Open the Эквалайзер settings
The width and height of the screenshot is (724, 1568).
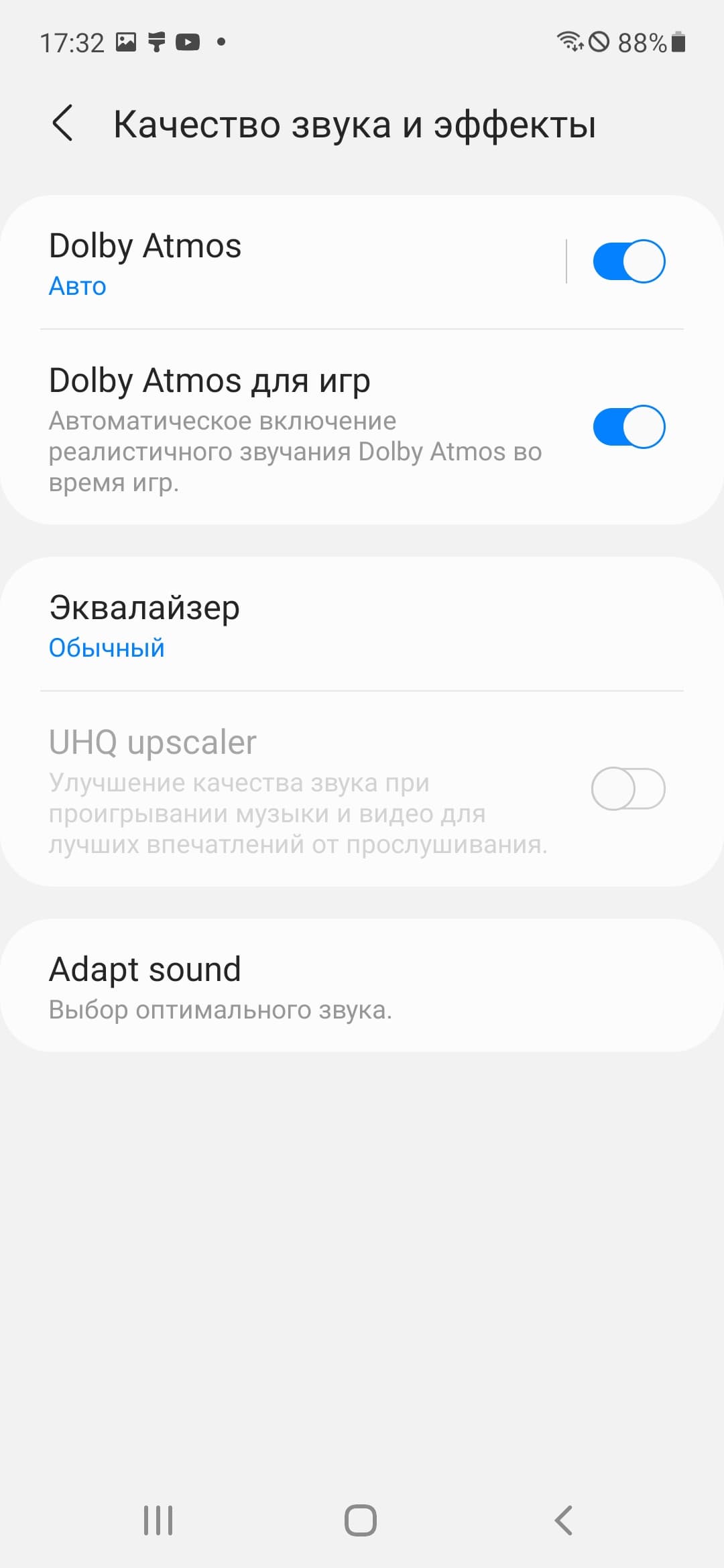(x=268, y=625)
